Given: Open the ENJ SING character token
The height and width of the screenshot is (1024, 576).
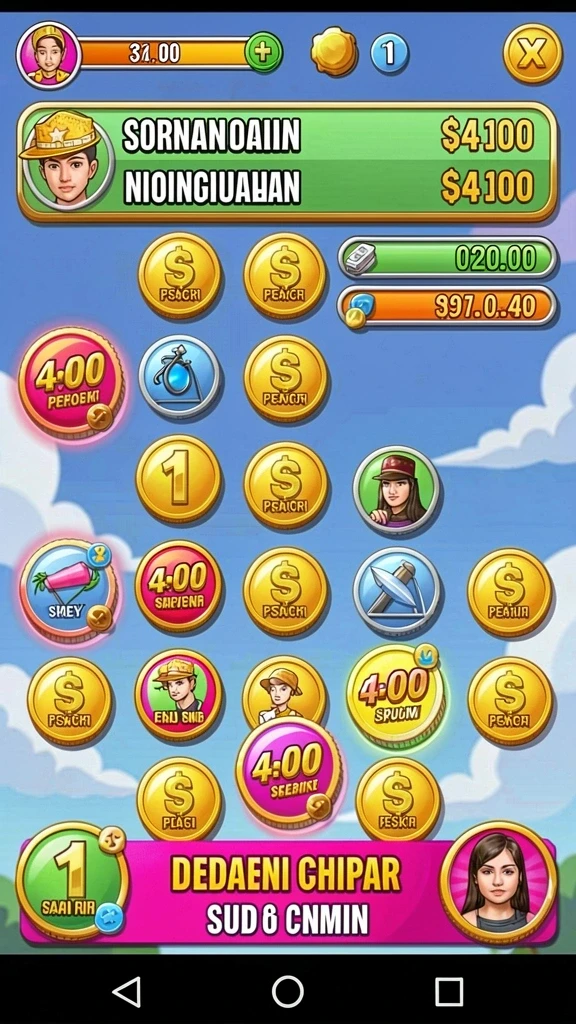Looking at the screenshot, I should (178, 695).
